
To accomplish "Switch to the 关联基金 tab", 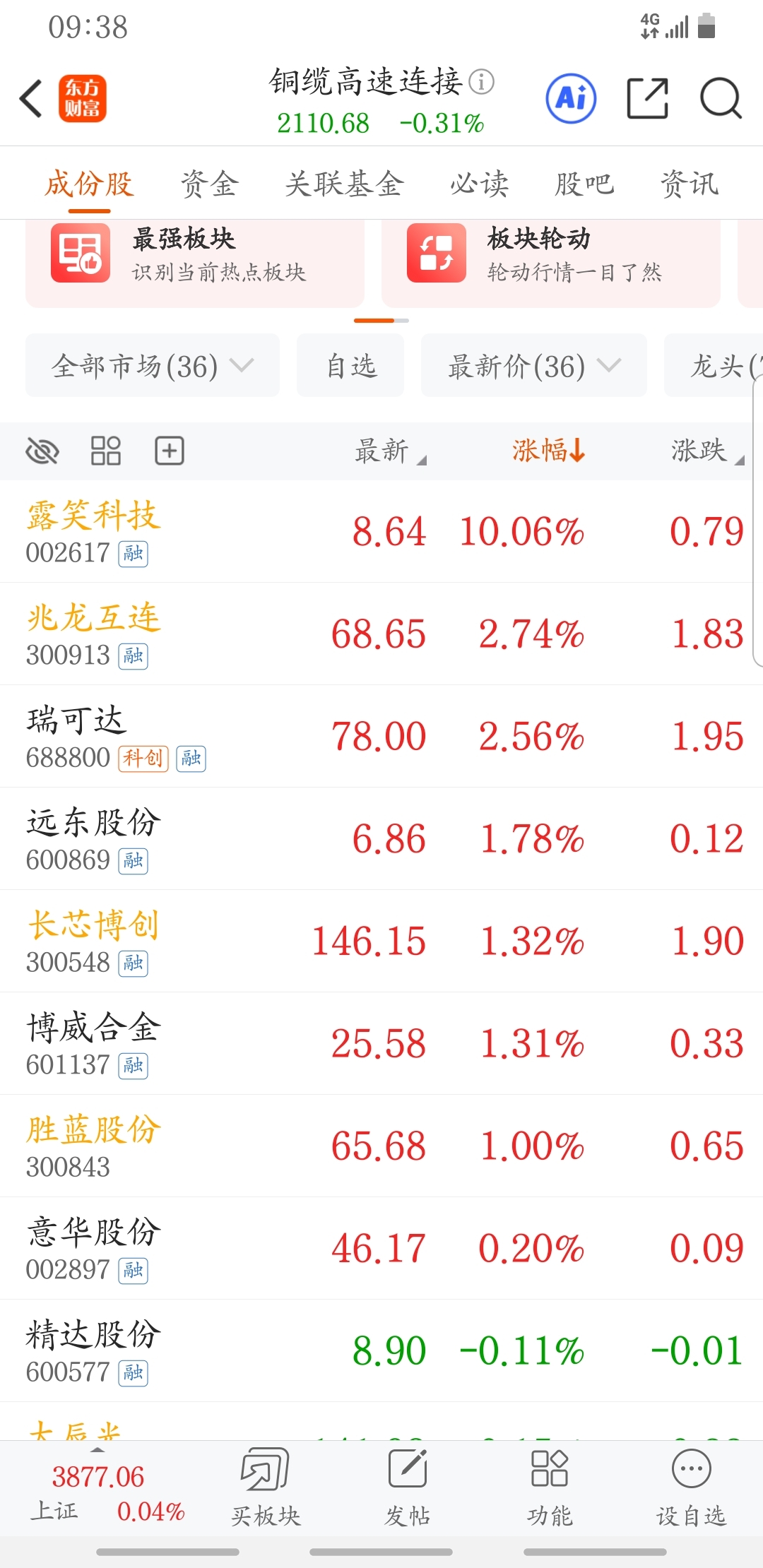I will point(344,184).
